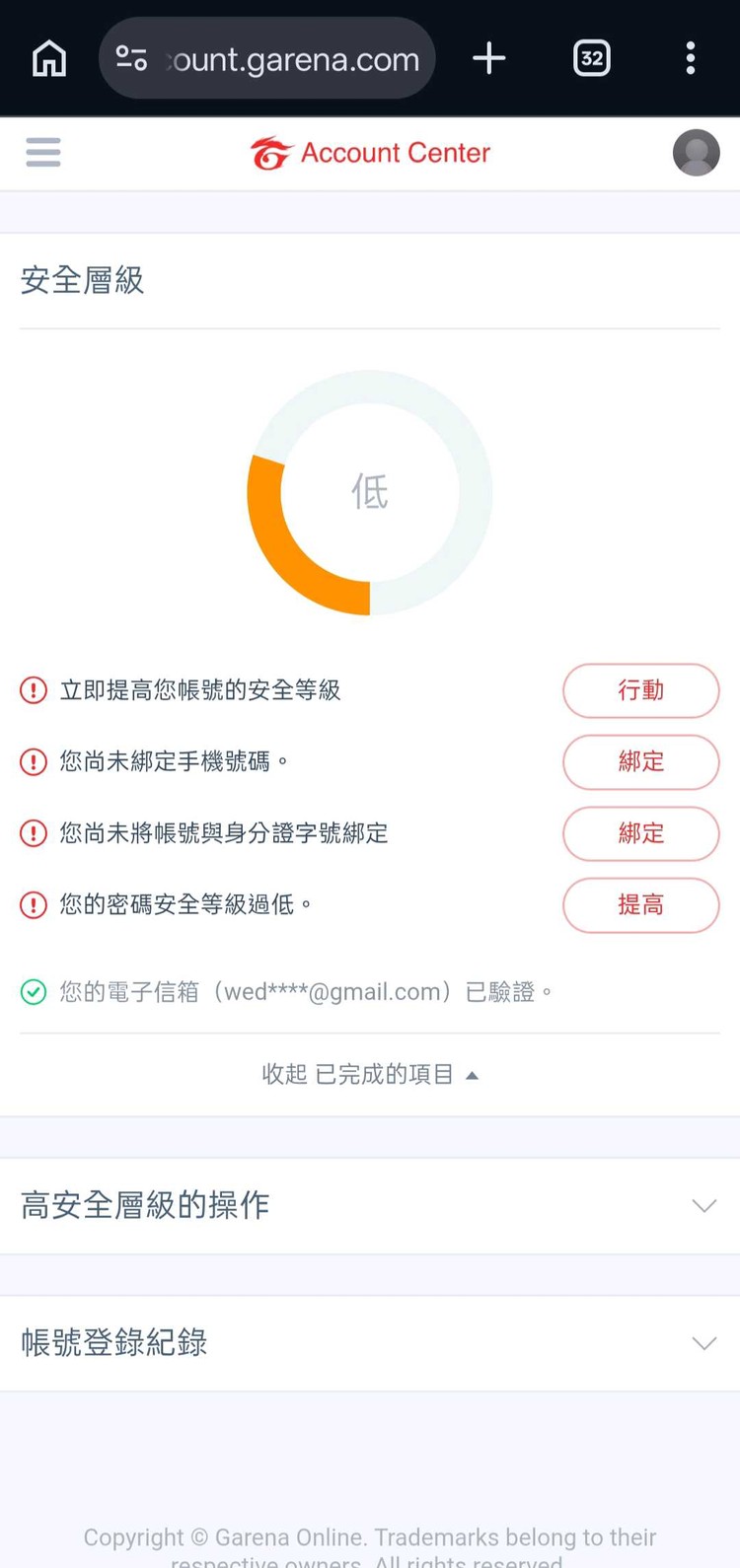Collapse completed items via 收起 已完成的項目

click(370, 1074)
